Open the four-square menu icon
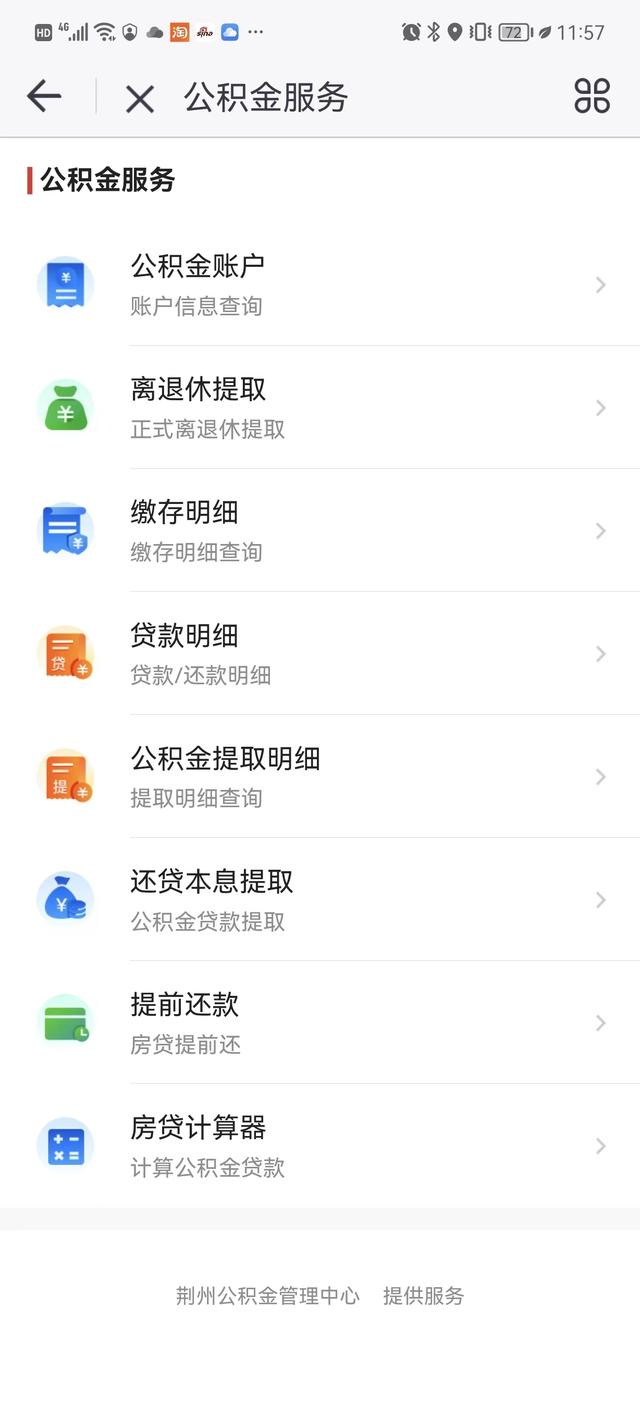640x1407 pixels. point(591,96)
